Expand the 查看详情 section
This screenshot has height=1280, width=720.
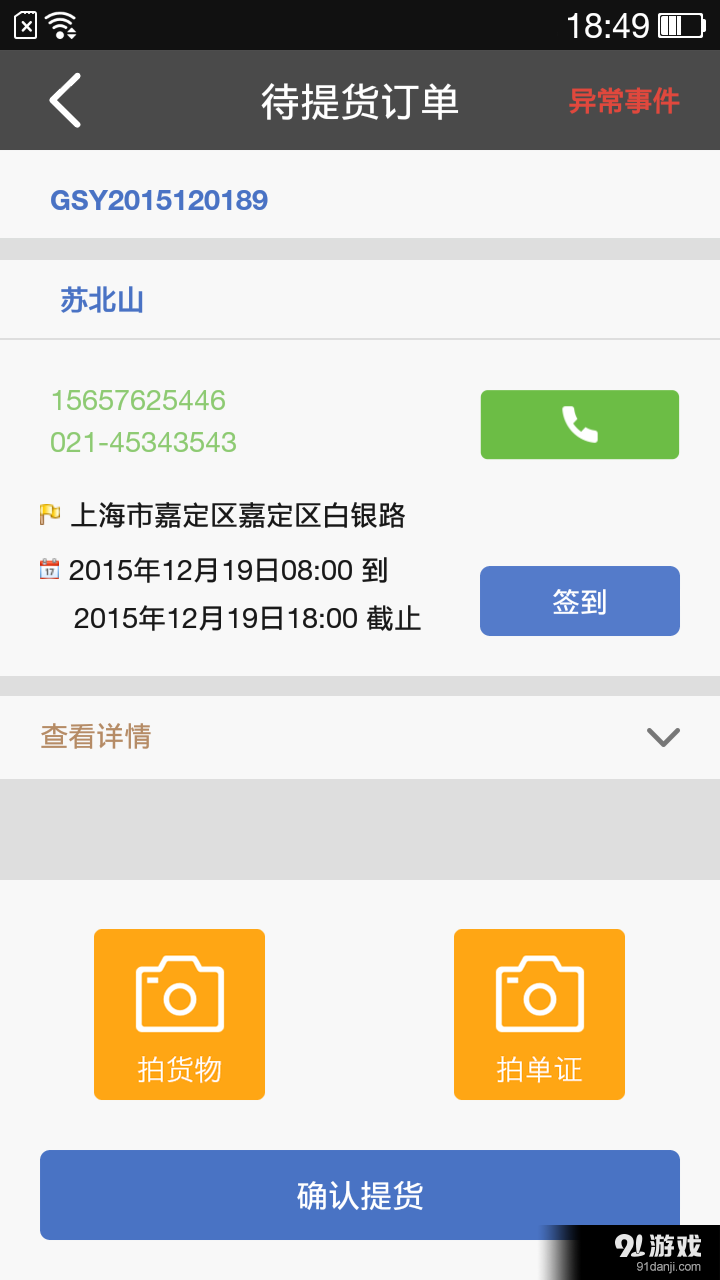[95, 736]
